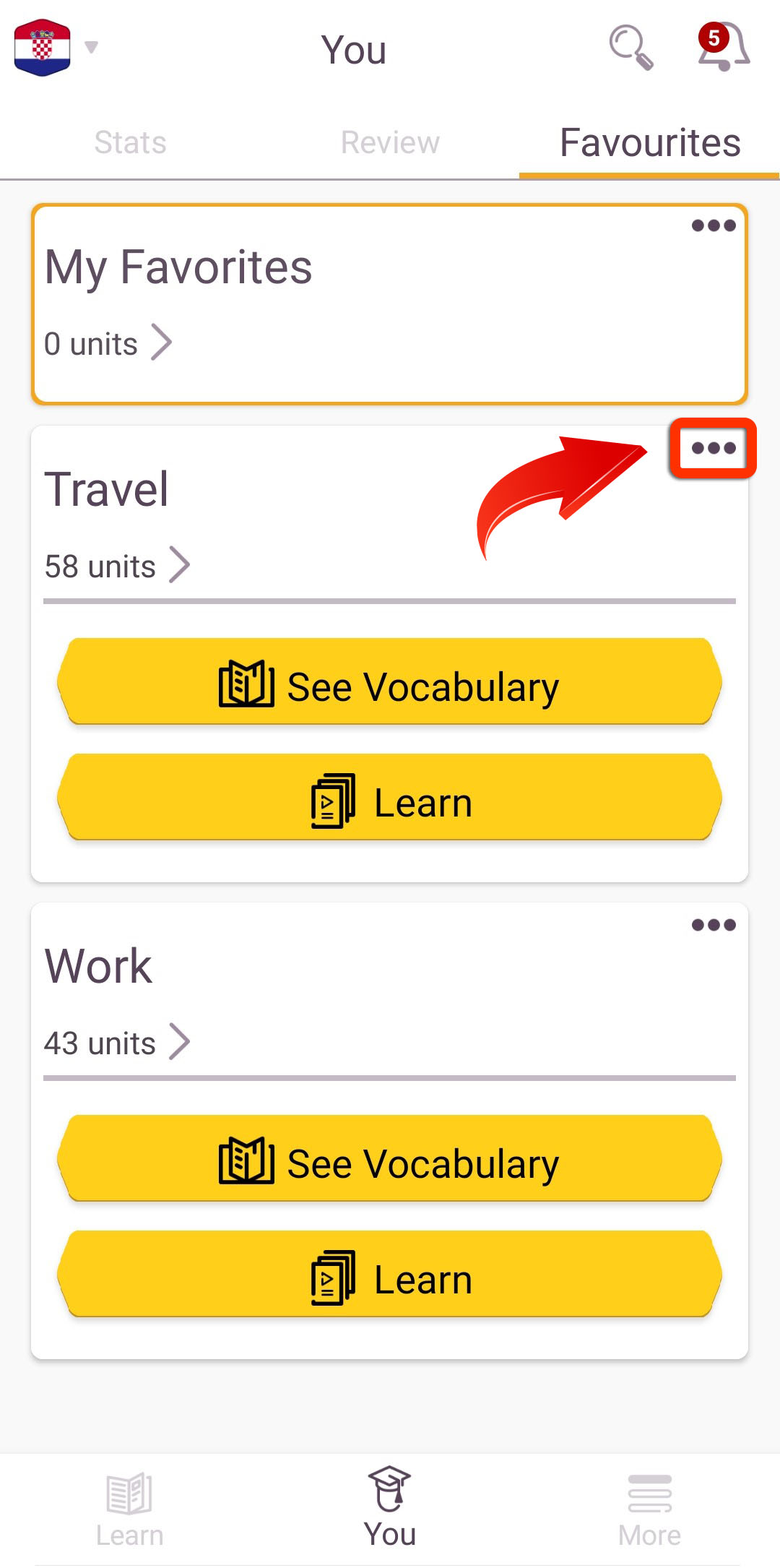See Vocabulary for the Work list
The image size is (780, 1568).
[390, 1158]
